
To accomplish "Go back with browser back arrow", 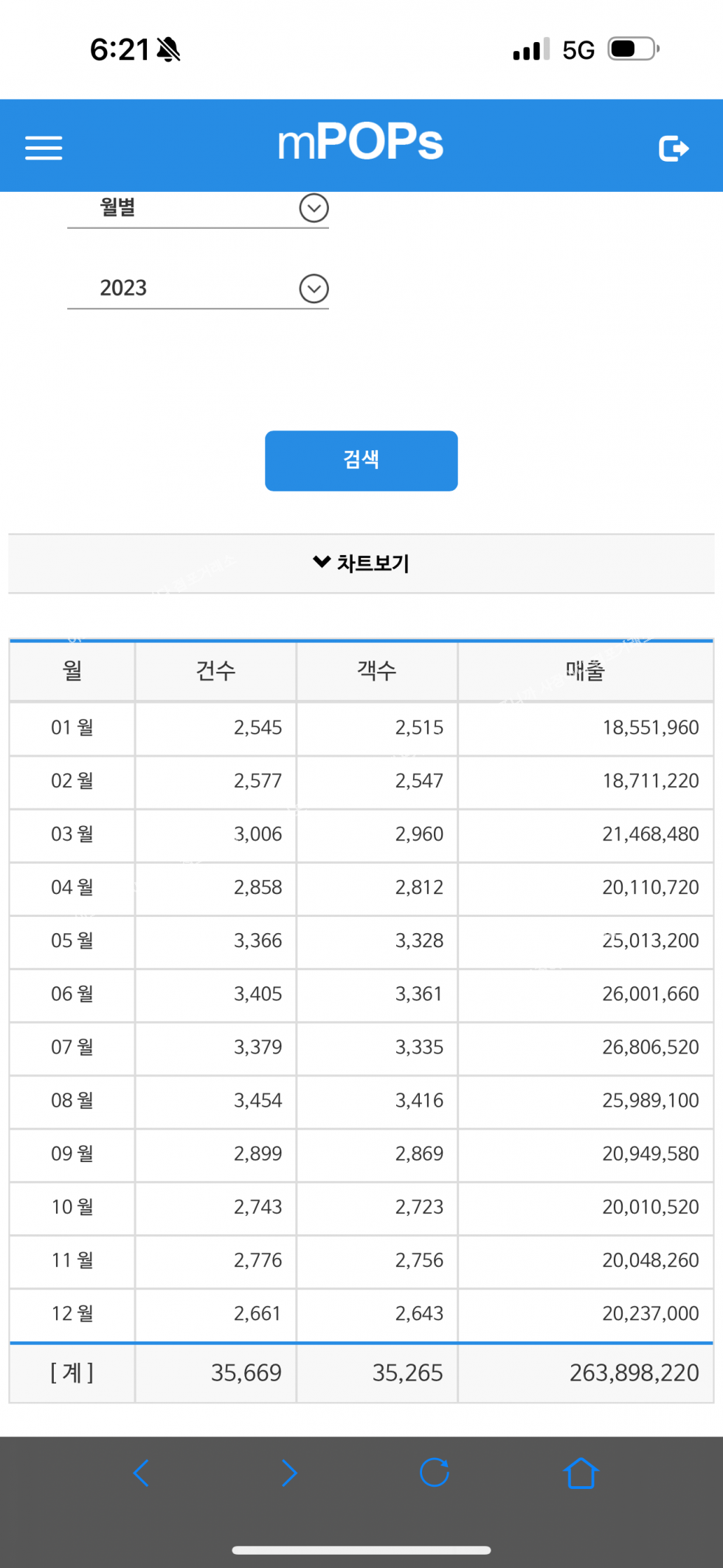I will click(141, 1473).
